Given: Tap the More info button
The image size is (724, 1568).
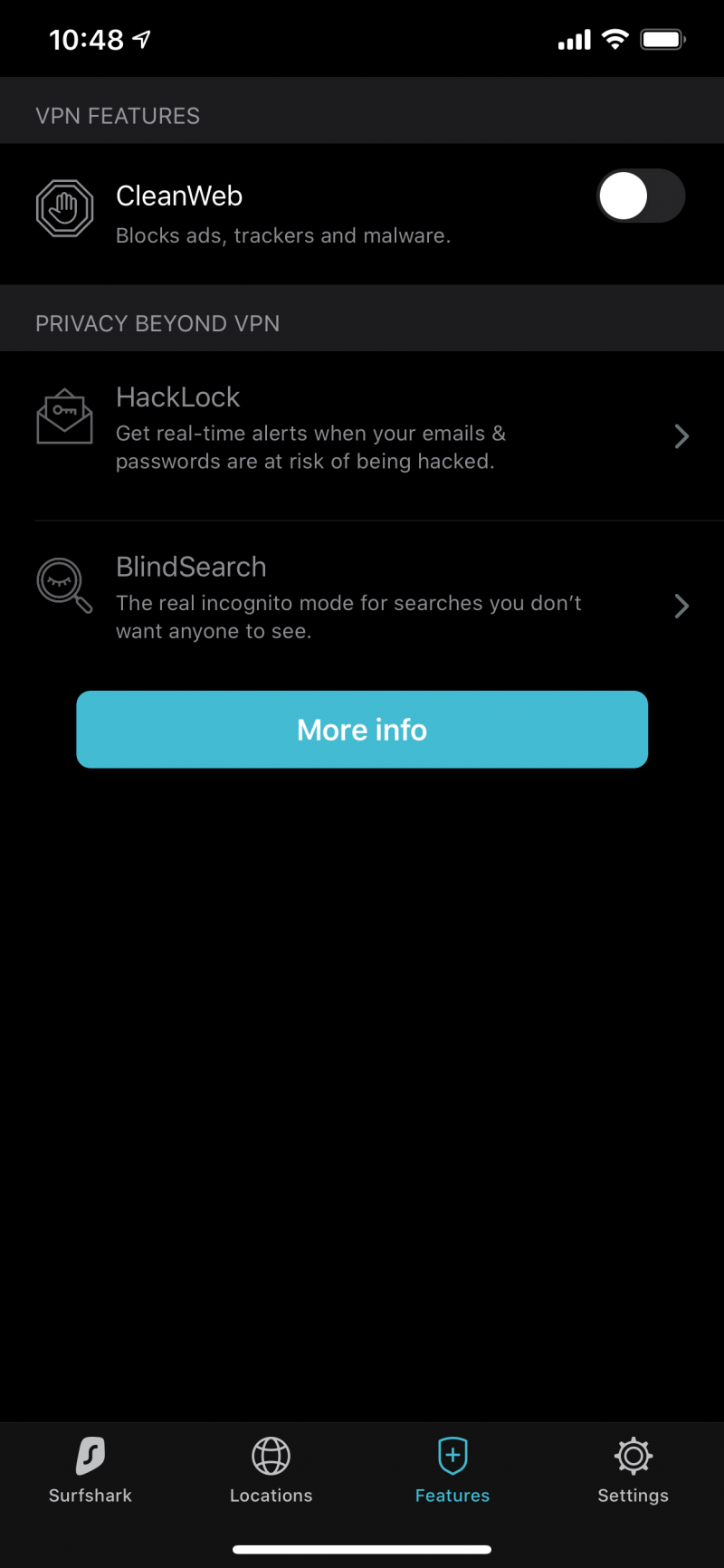Looking at the screenshot, I should [x=362, y=730].
